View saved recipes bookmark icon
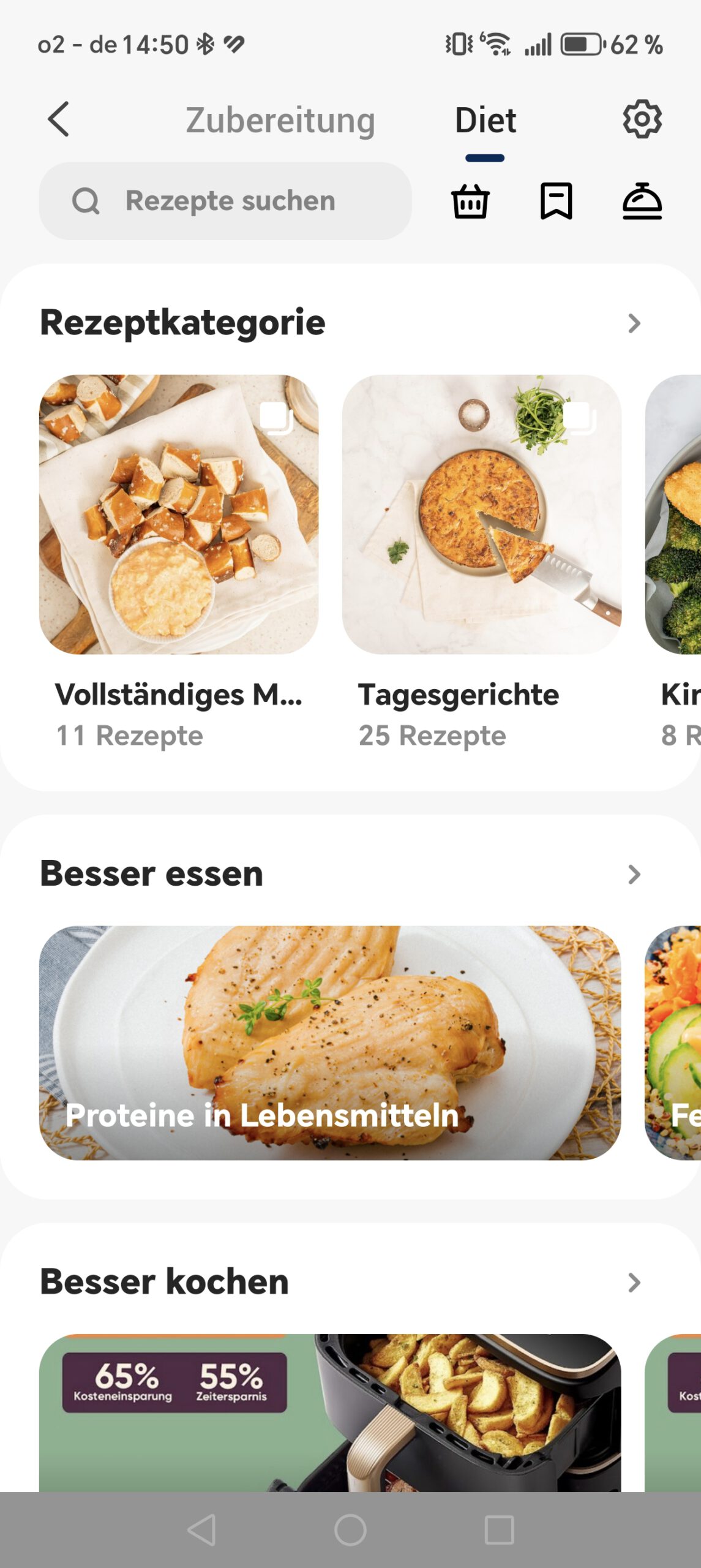This screenshot has width=701, height=1568. [556, 201]
